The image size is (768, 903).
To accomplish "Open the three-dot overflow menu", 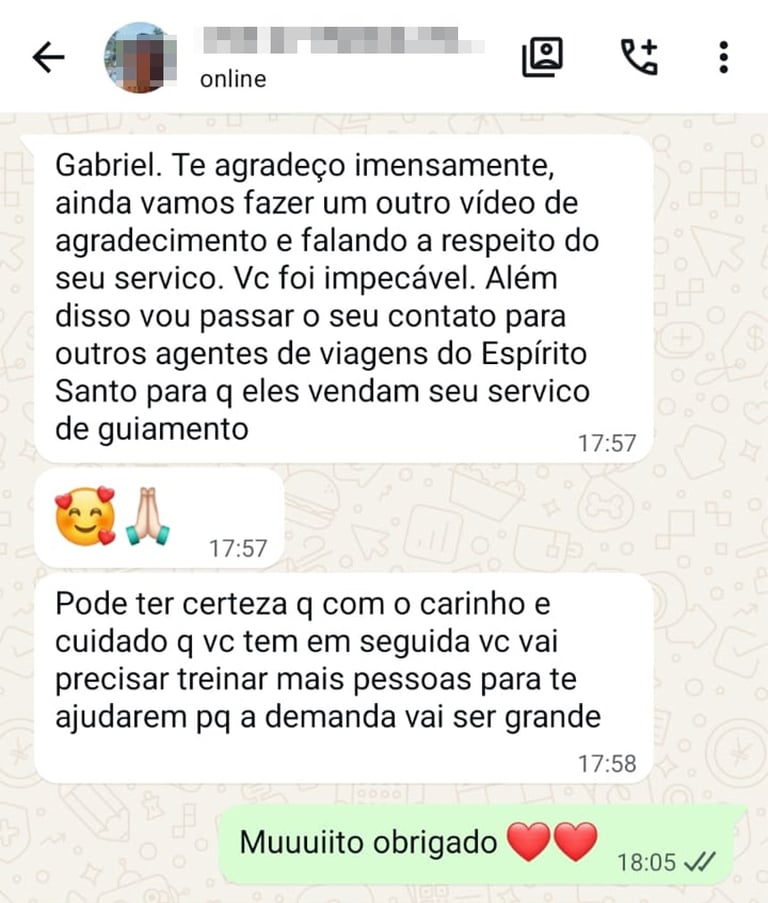I will pos(724,57).
